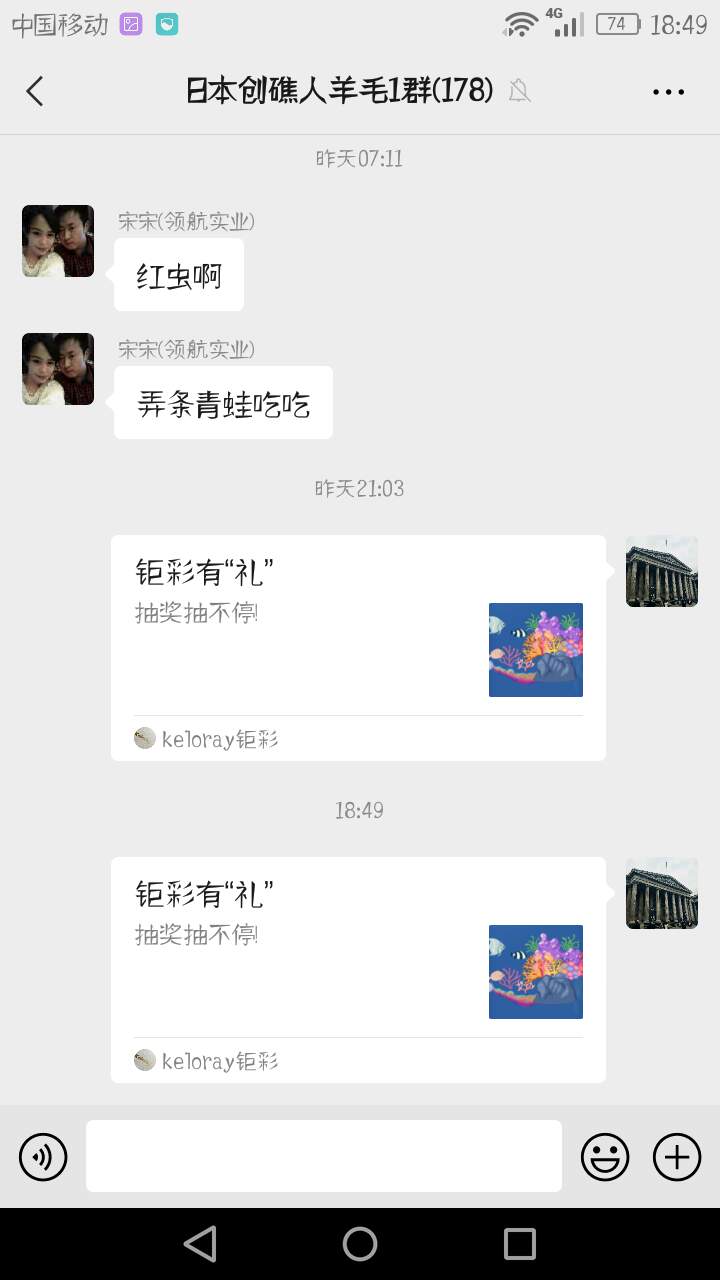Open the emoji picker
Image resolution: width=720 pixels, height=1280 pixels.
point(605,1157)
